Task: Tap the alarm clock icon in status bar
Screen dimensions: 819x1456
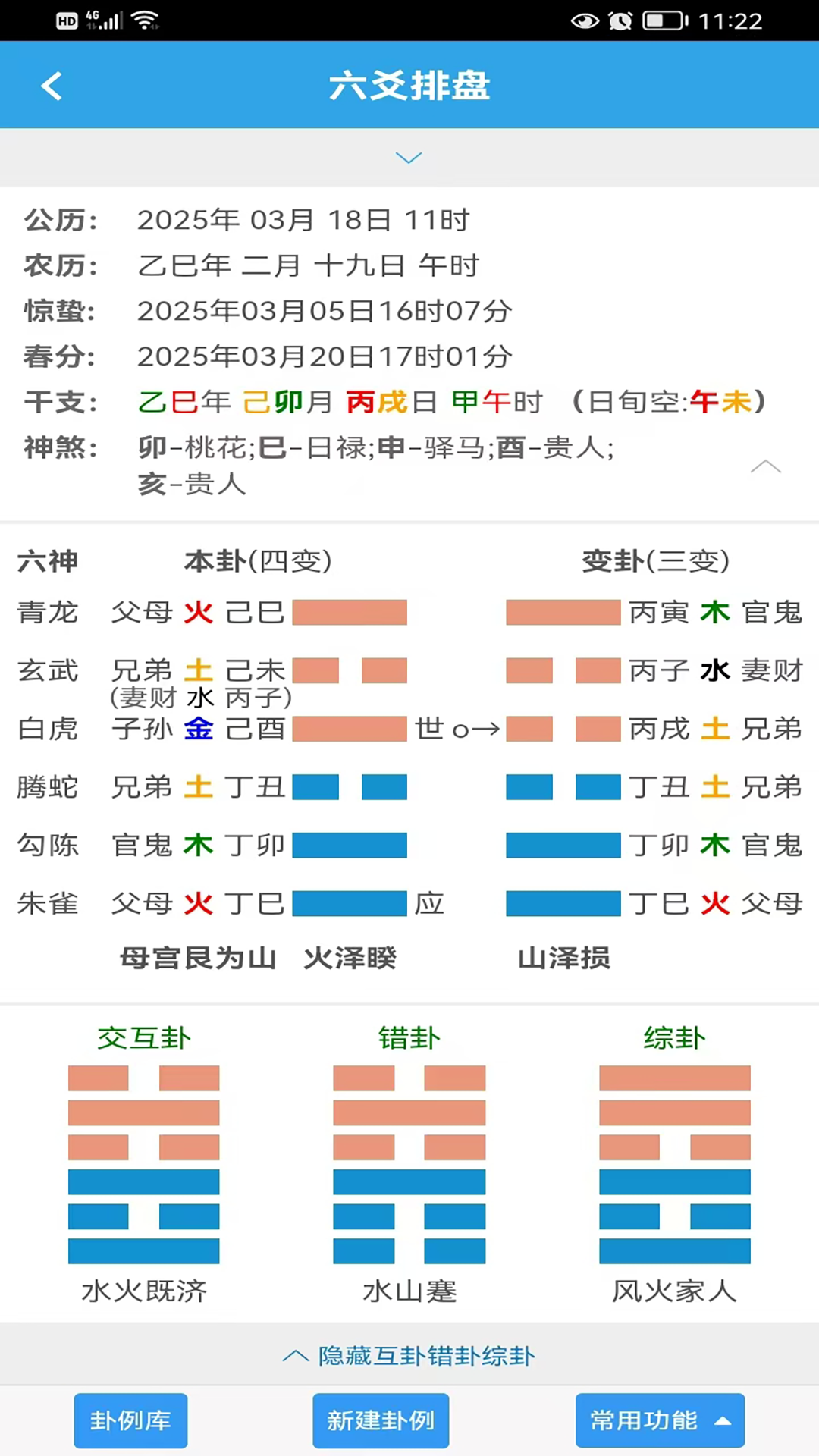Action: tap(620, 21)
